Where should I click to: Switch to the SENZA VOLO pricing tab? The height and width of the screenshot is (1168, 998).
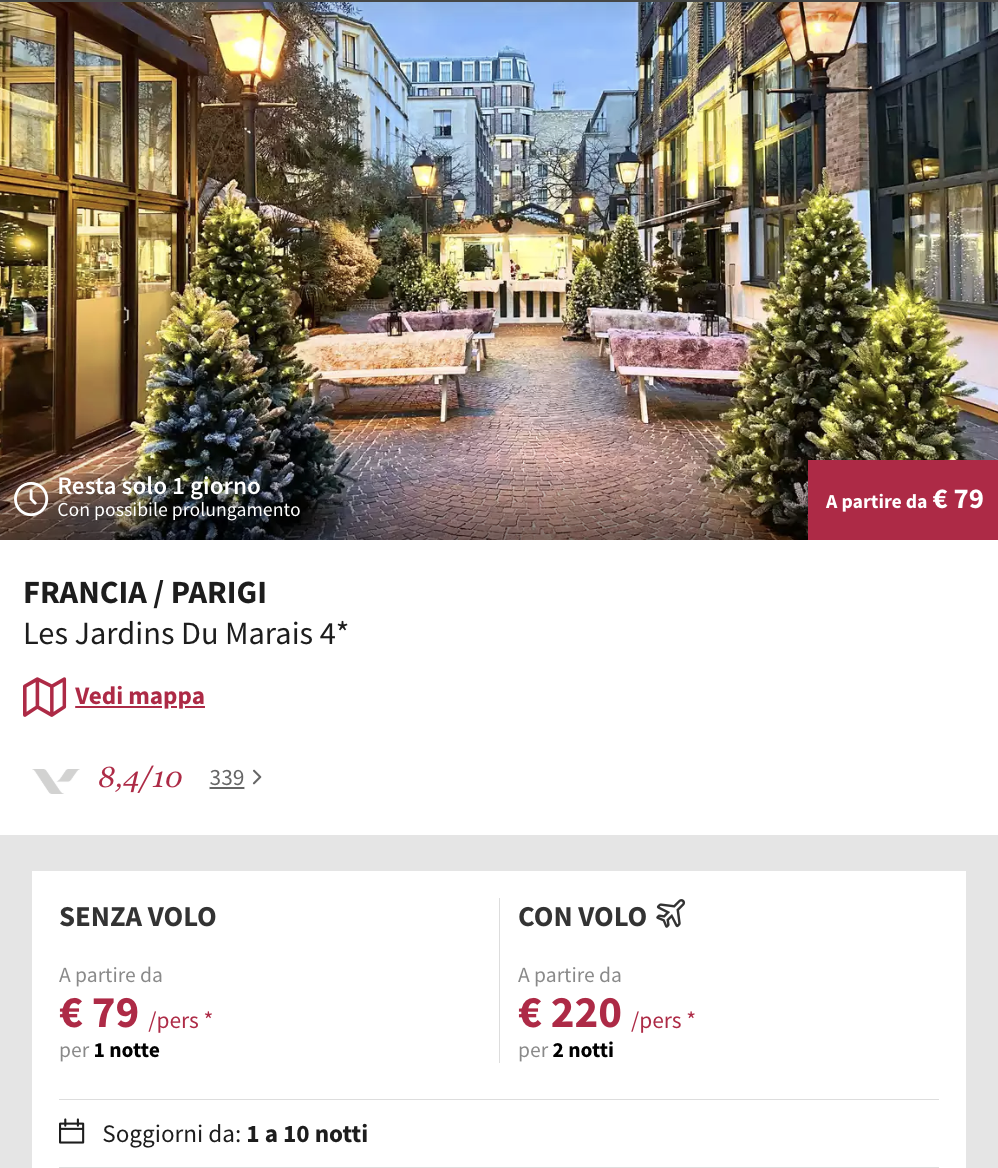coord(138,915)
